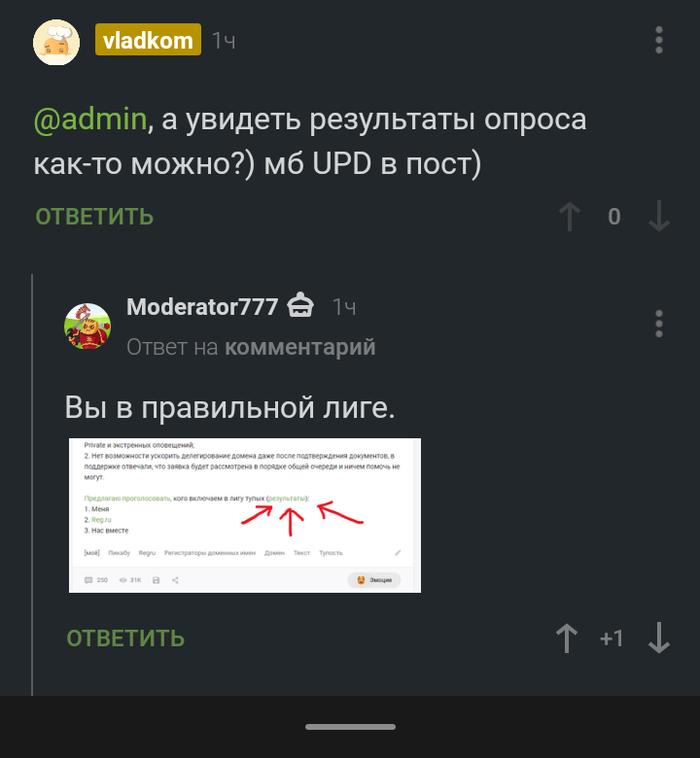
Task: Reply to vladkom's comment
Action: (x=94, y=216)
